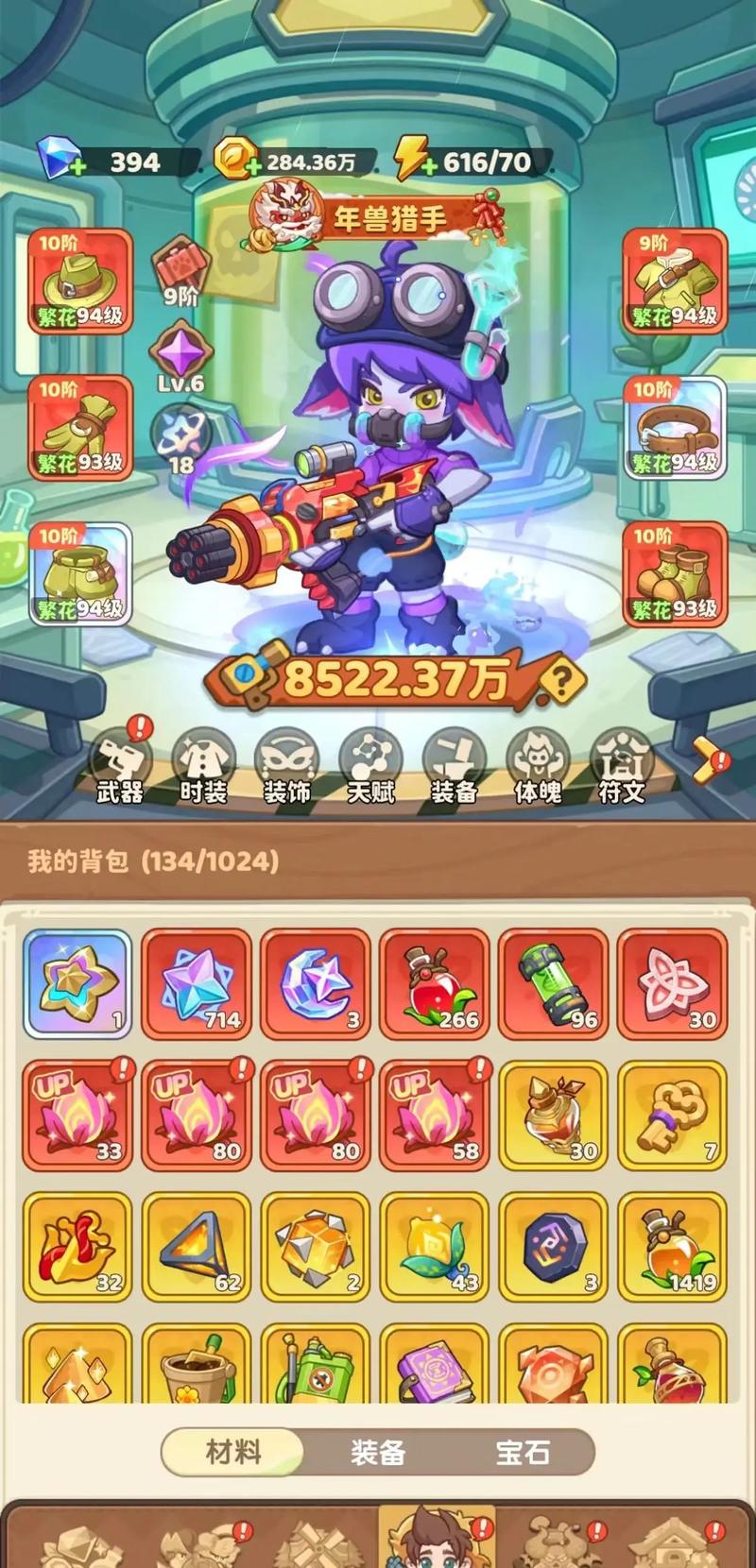Image resolution: width=756 pixels, height=1568 pixels.
Task: Open the 符文 rune menu
Action: coord(621,767)
